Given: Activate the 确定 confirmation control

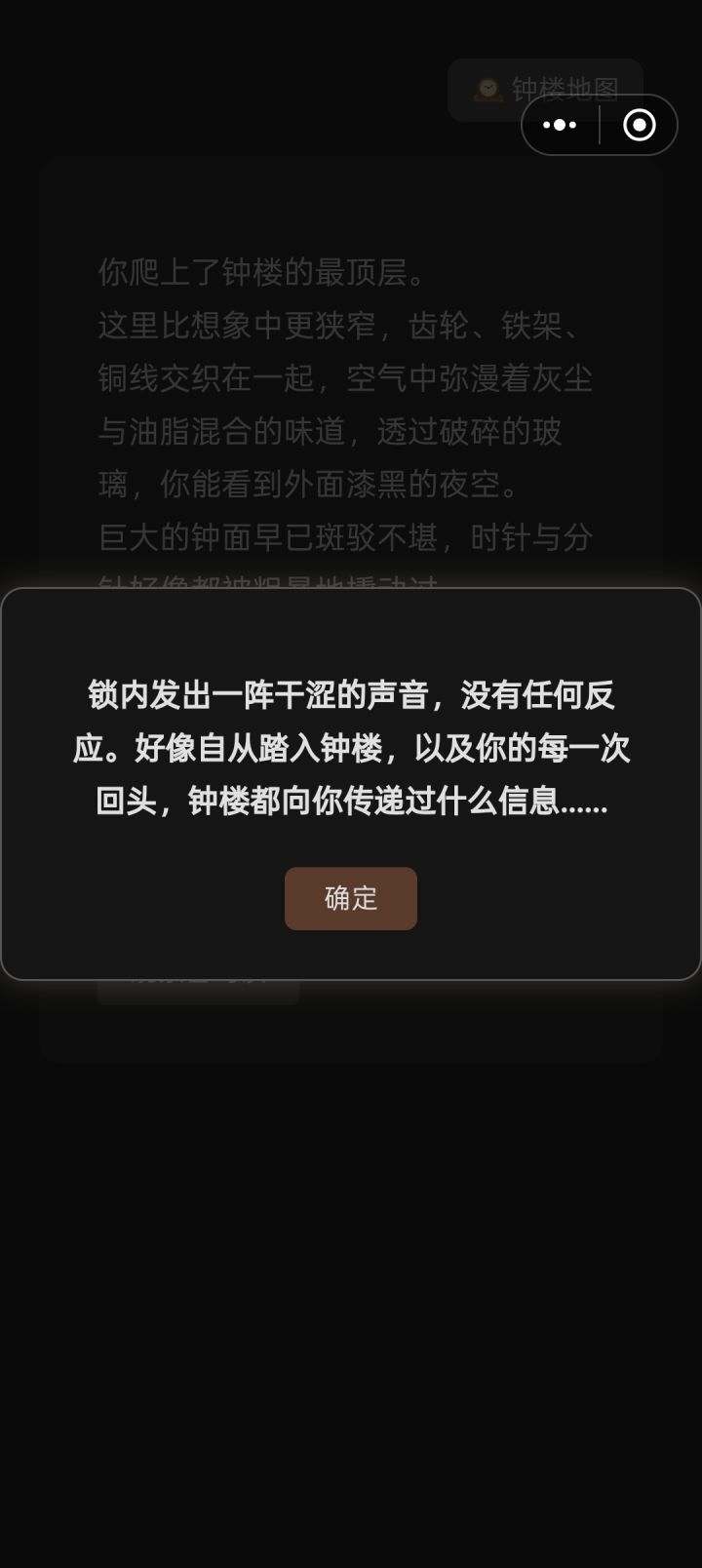Looking at the screenshot, I should [351, 898].
